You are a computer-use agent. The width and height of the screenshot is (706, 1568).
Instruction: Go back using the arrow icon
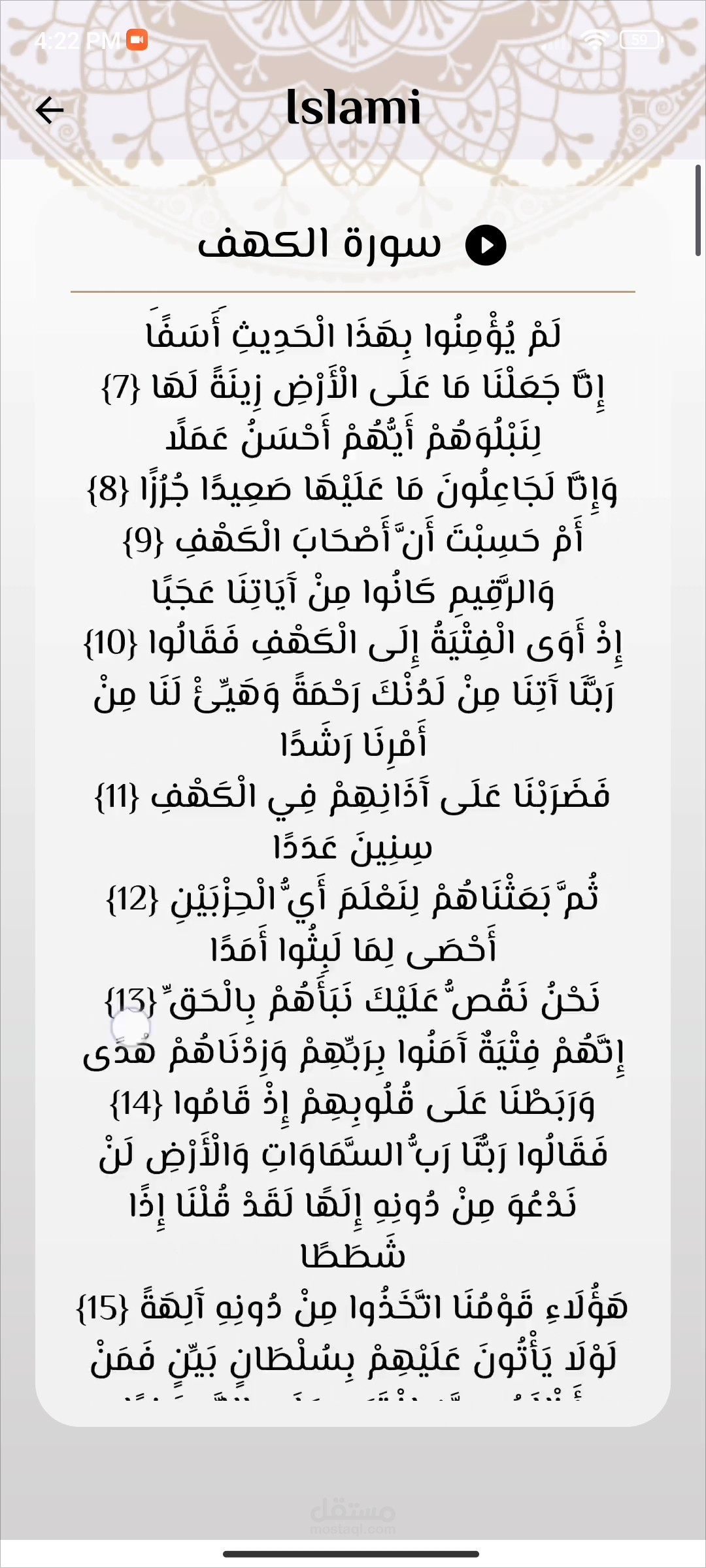click(x=50, y=110)
